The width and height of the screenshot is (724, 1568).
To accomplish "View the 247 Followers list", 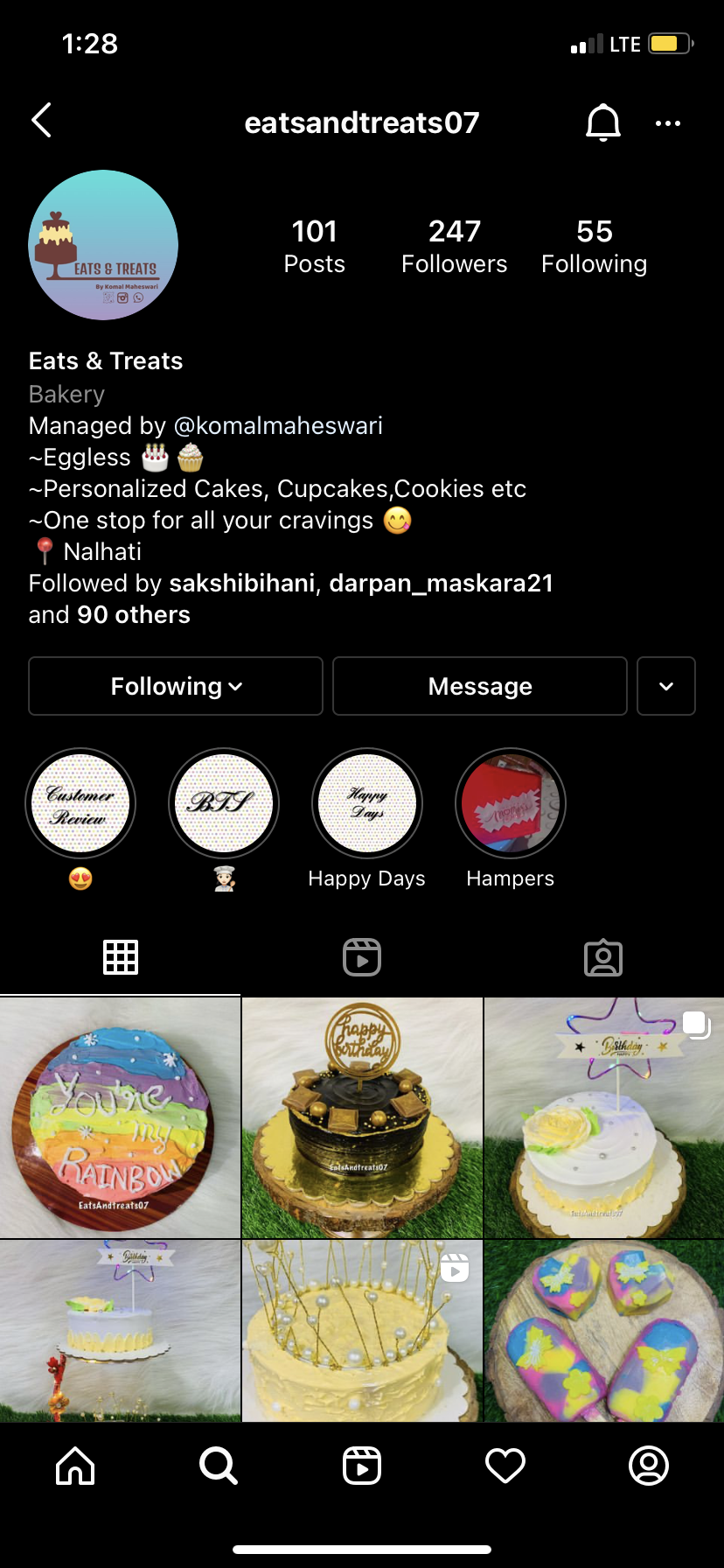I will (x=454, y=246).
